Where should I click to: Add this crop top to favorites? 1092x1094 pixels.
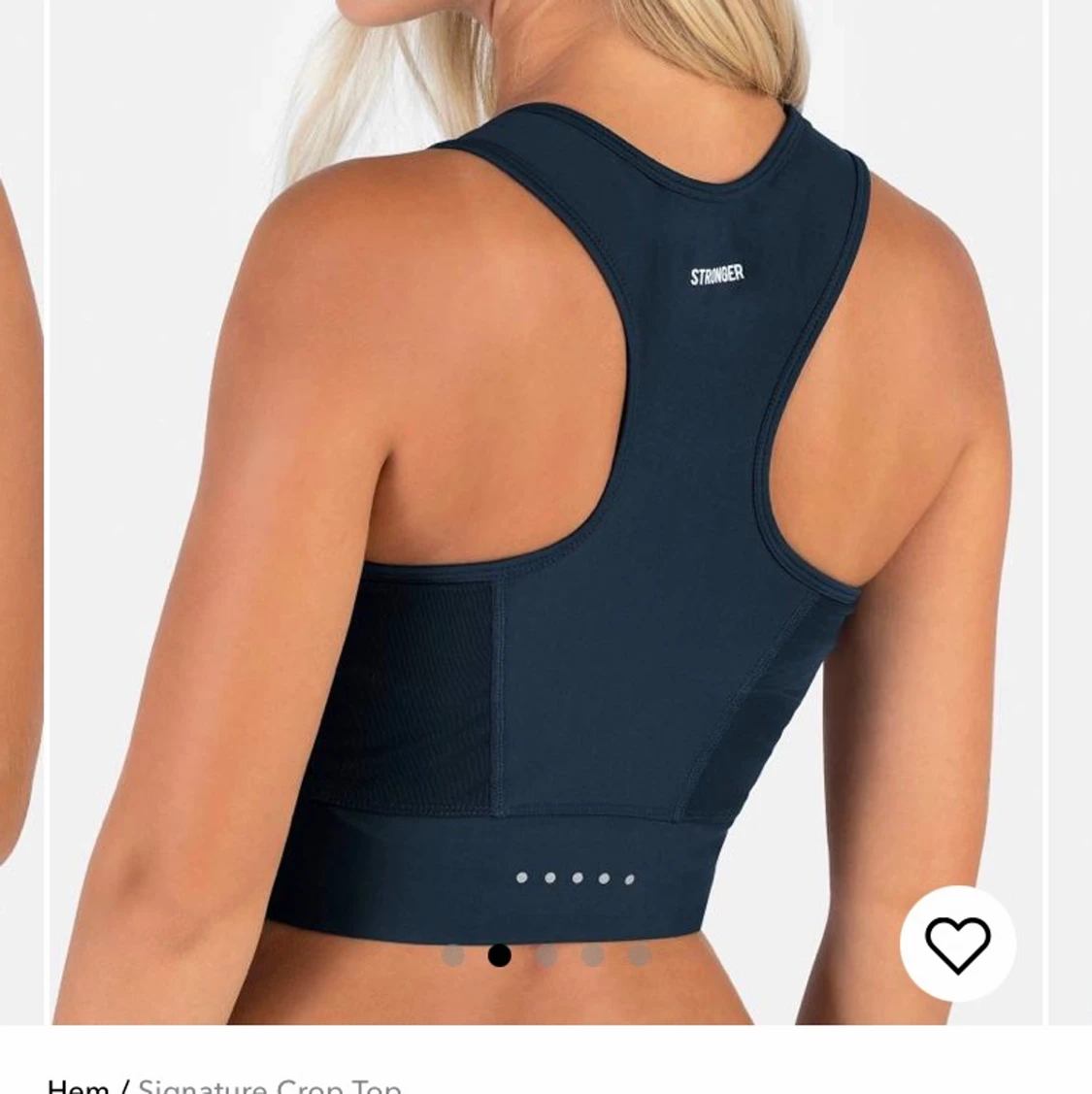tap(957, 944)
